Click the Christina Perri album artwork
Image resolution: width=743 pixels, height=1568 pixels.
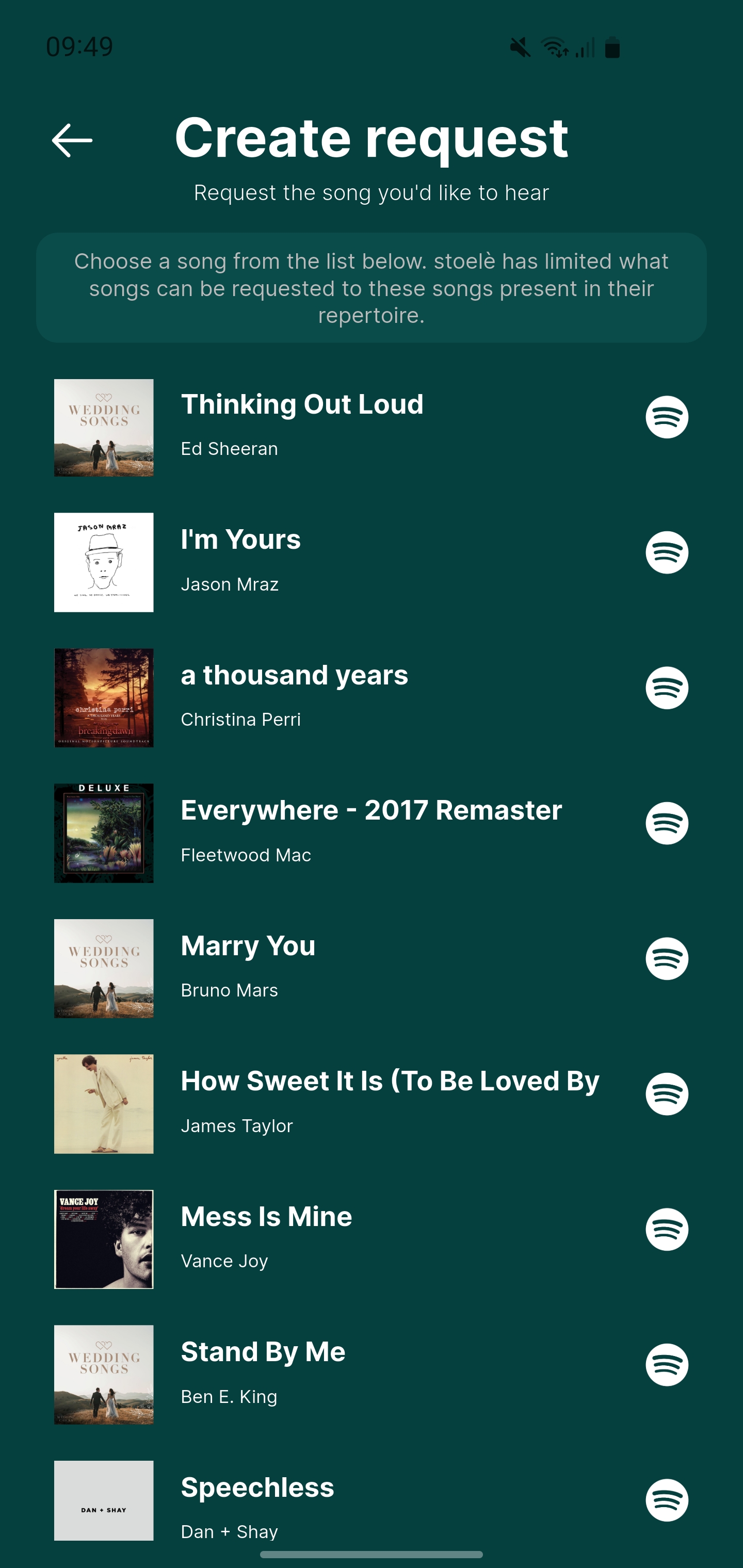pyautogui.click(x=104, y=696)
